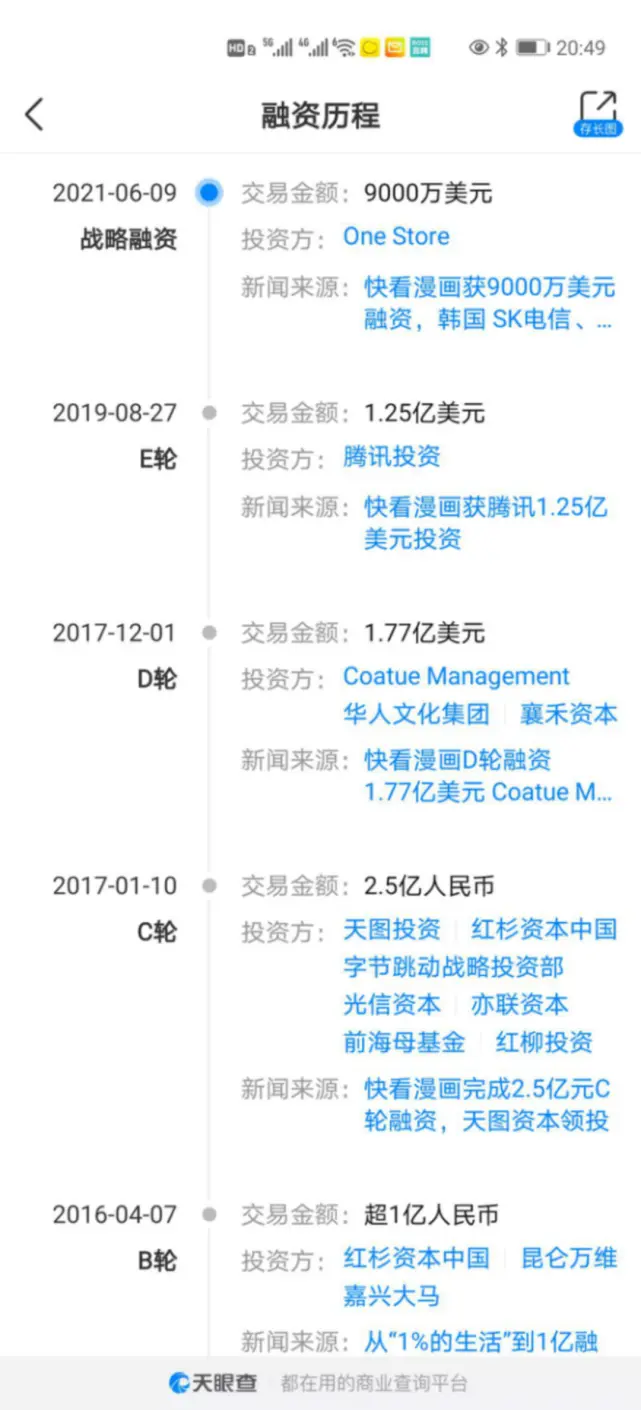The image size is (641, 1410).
Task: Open news 快看漫画获9000万美元融资
Action: click(488, 305)
